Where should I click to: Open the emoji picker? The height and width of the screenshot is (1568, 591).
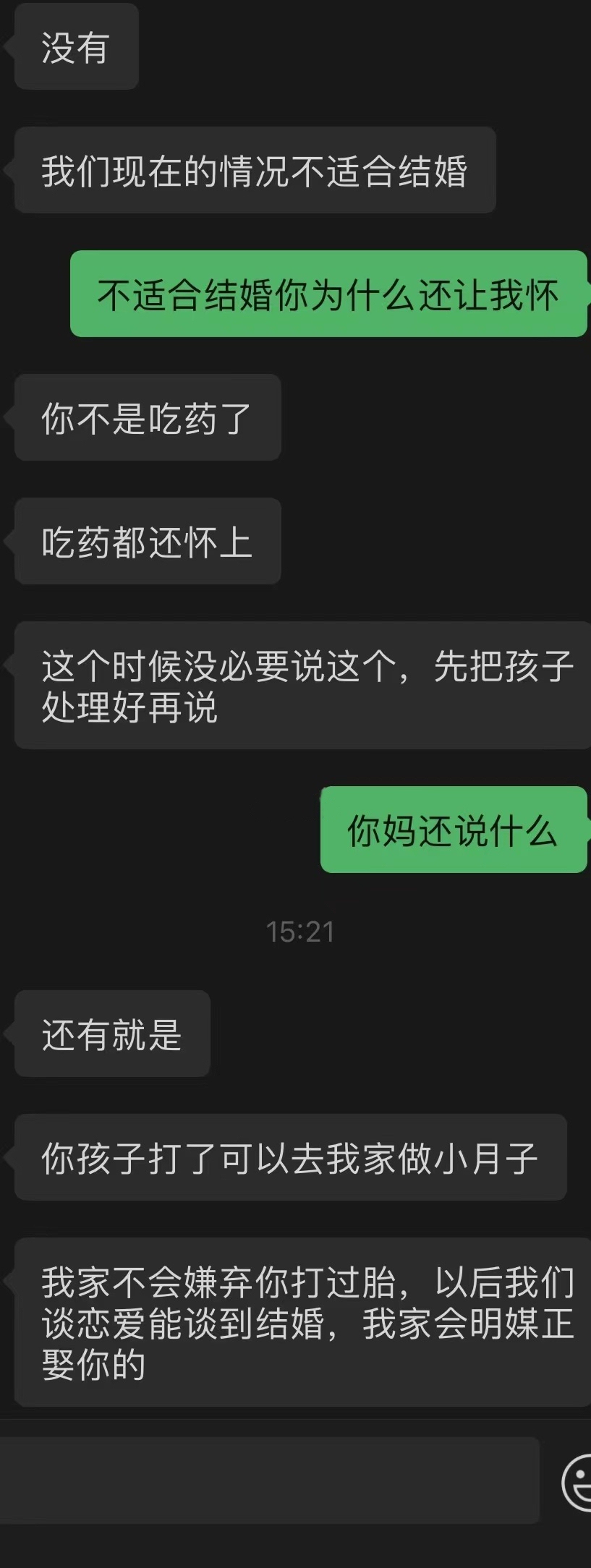pos(579,1481)
